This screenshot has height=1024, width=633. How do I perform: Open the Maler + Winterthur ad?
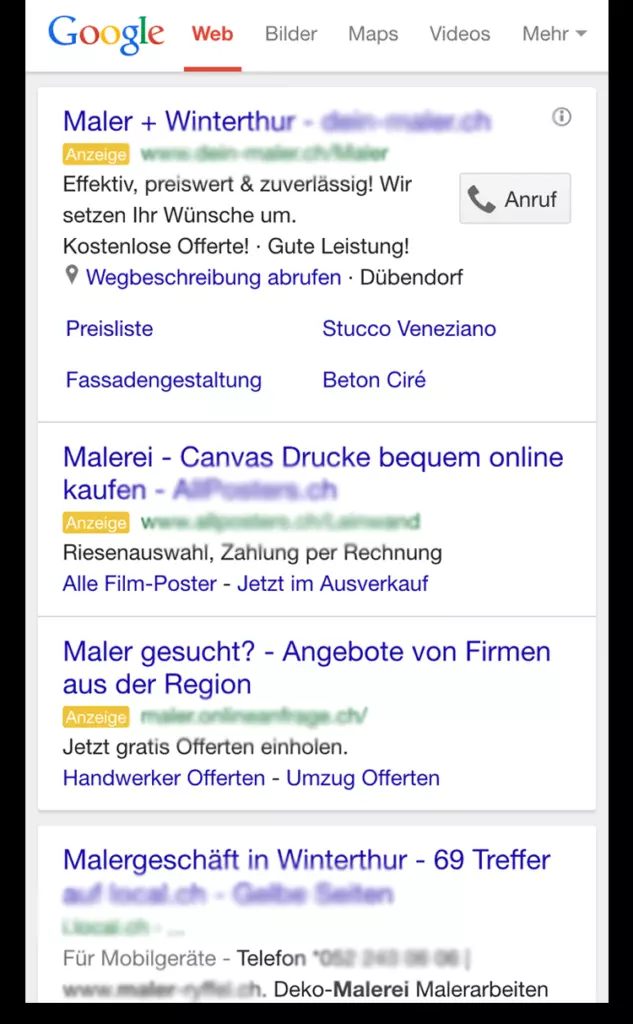(178, 122)
